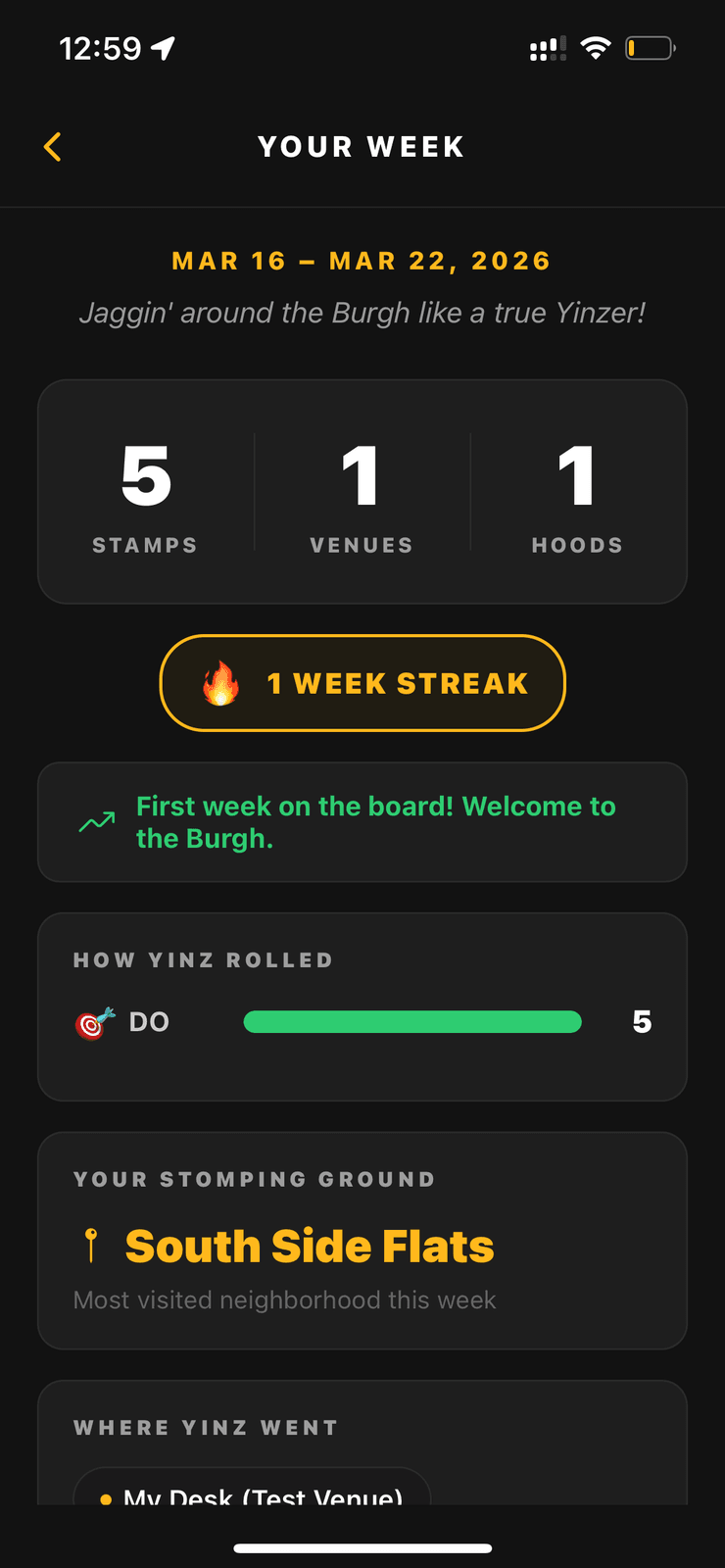The width and height of the screenshot is (725, 1568).
Task: Tap South Side Flats neighborhood name
Action: (x=310, y=1247)
